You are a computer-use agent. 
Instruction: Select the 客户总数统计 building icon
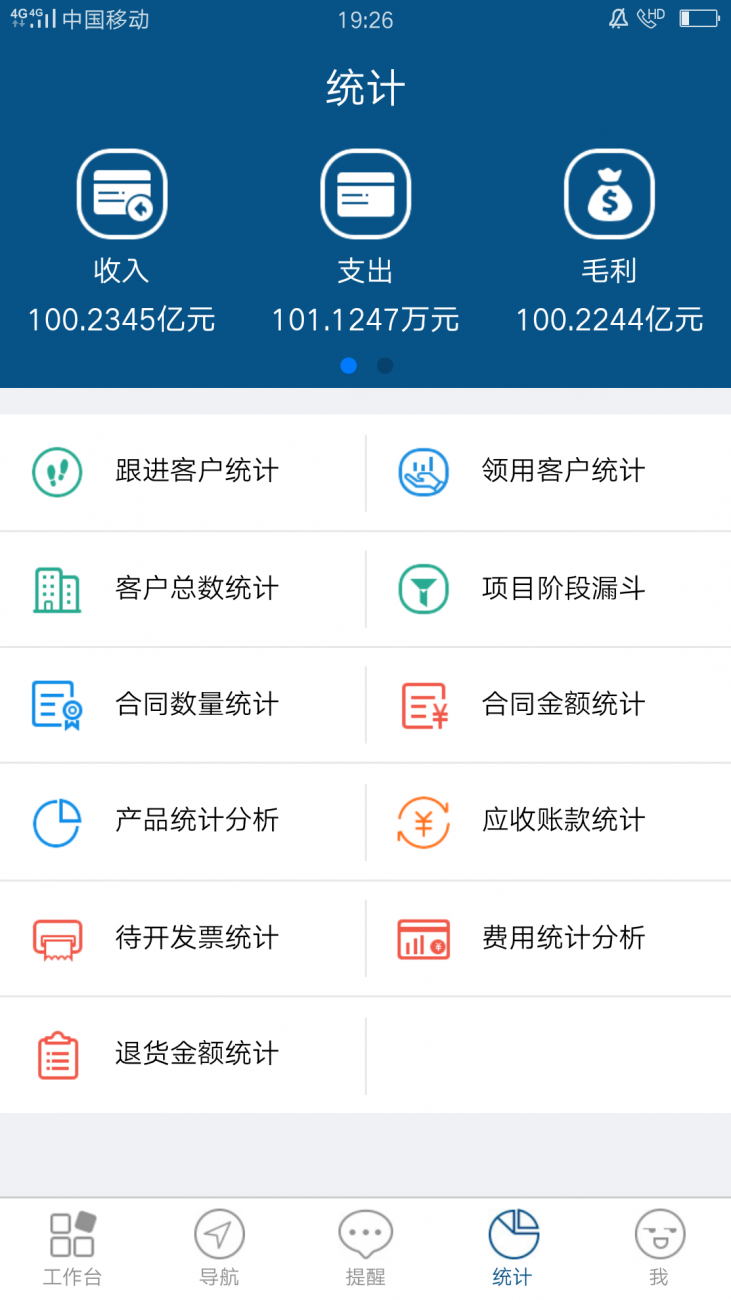pos(57,588)
